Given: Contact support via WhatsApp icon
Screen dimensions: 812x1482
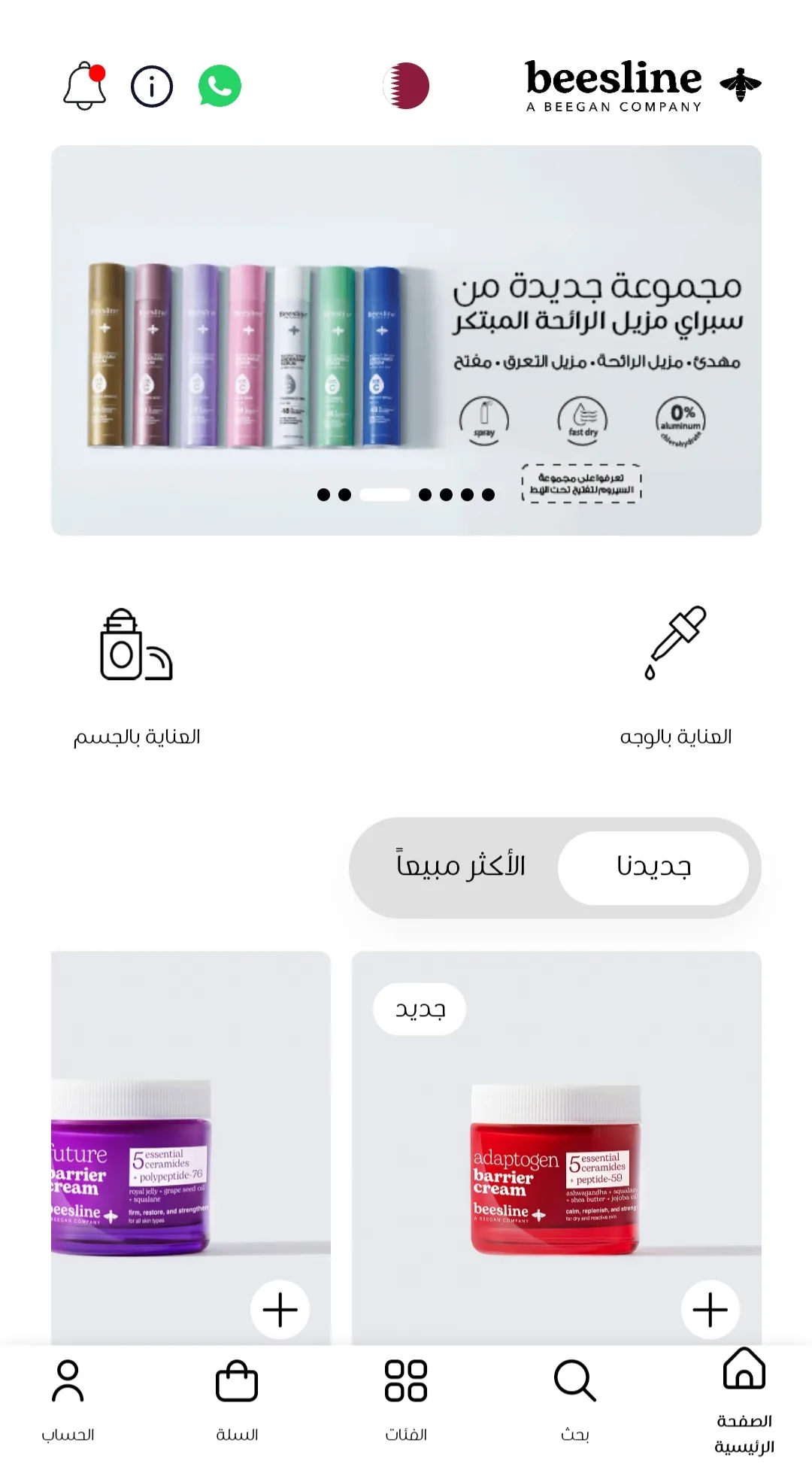Looking at the screenshot, I should click(x=220, y=86).
